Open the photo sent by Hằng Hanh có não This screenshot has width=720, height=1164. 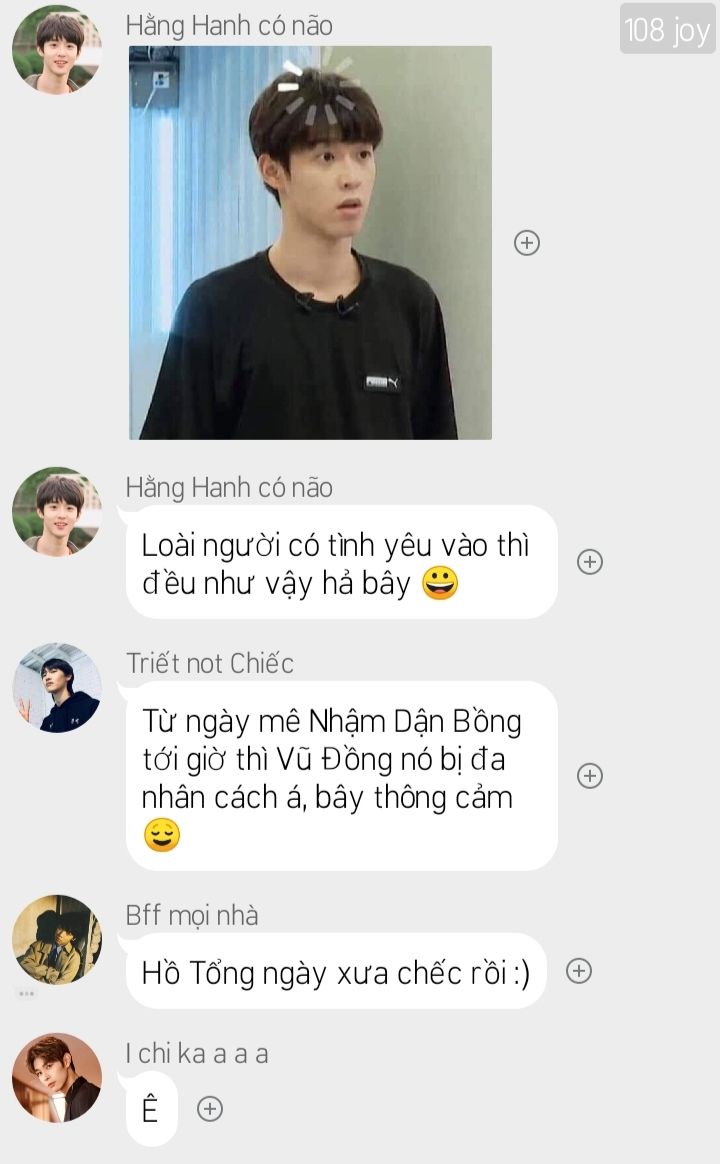(310, 243)
